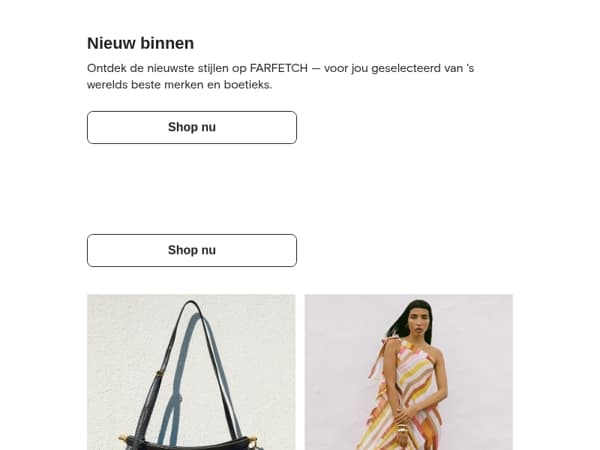The width and height of the screenshot is (600, 450).
Task: Open the striped dress model image
Action: click(408, 372)
